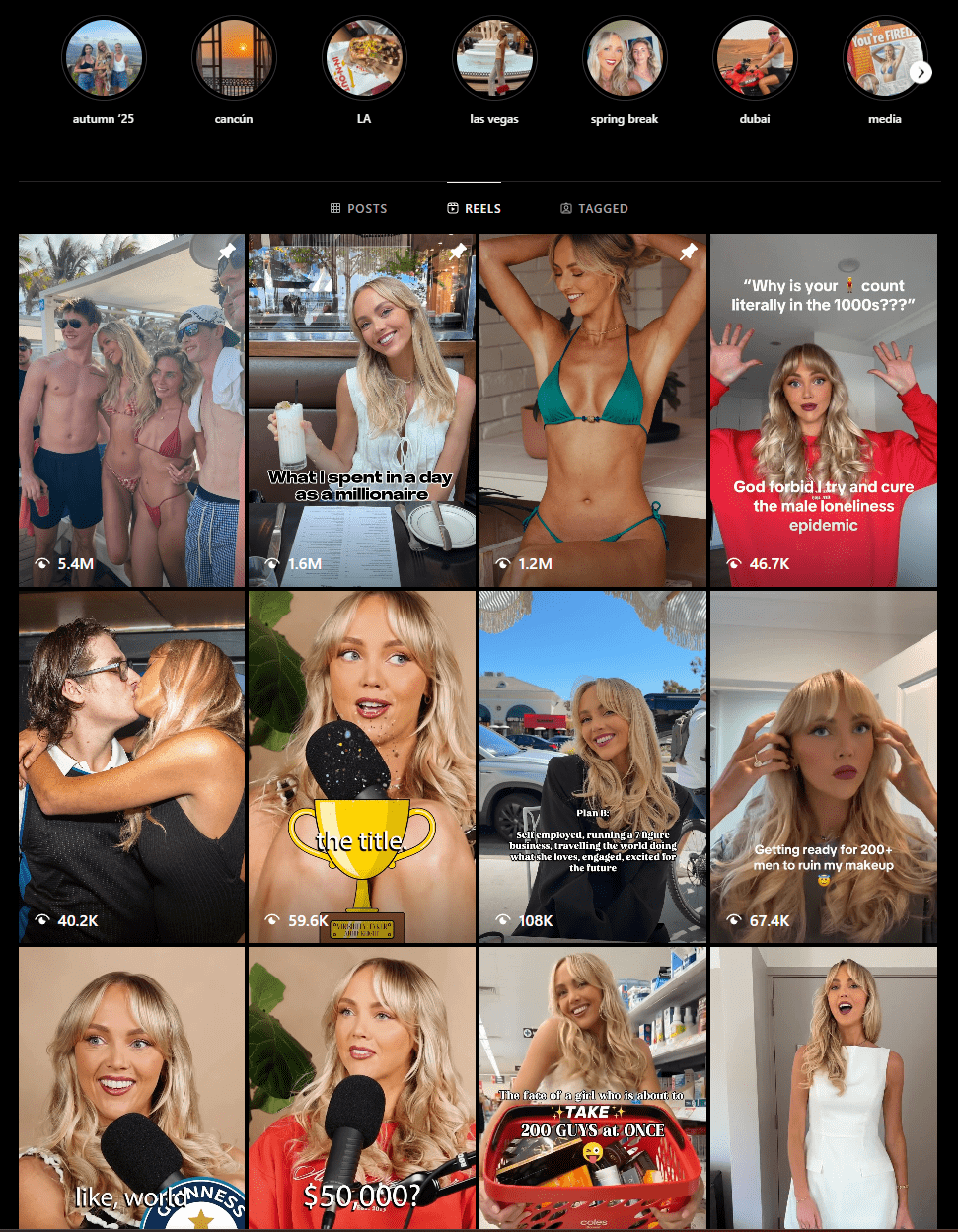Open the media story highlight
958x1232 pixels.
(x=883, y=58)
